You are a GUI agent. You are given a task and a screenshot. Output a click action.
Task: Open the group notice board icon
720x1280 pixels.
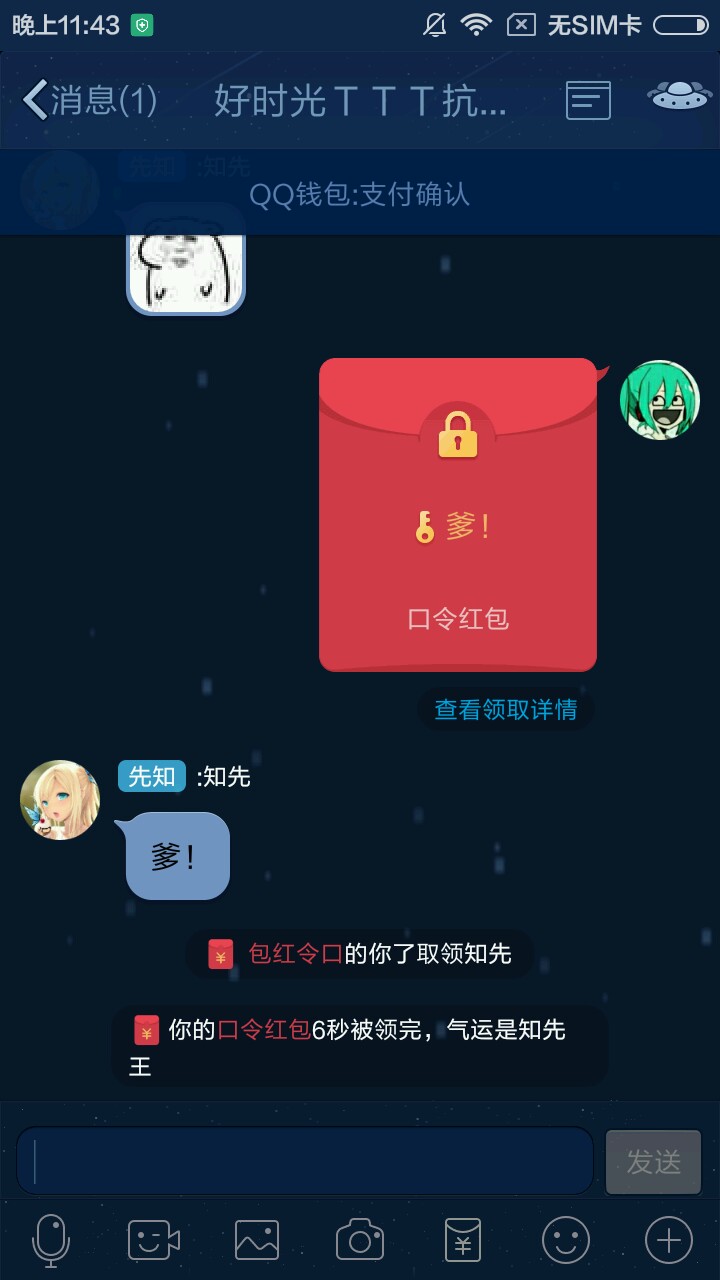tap(588, 100)
